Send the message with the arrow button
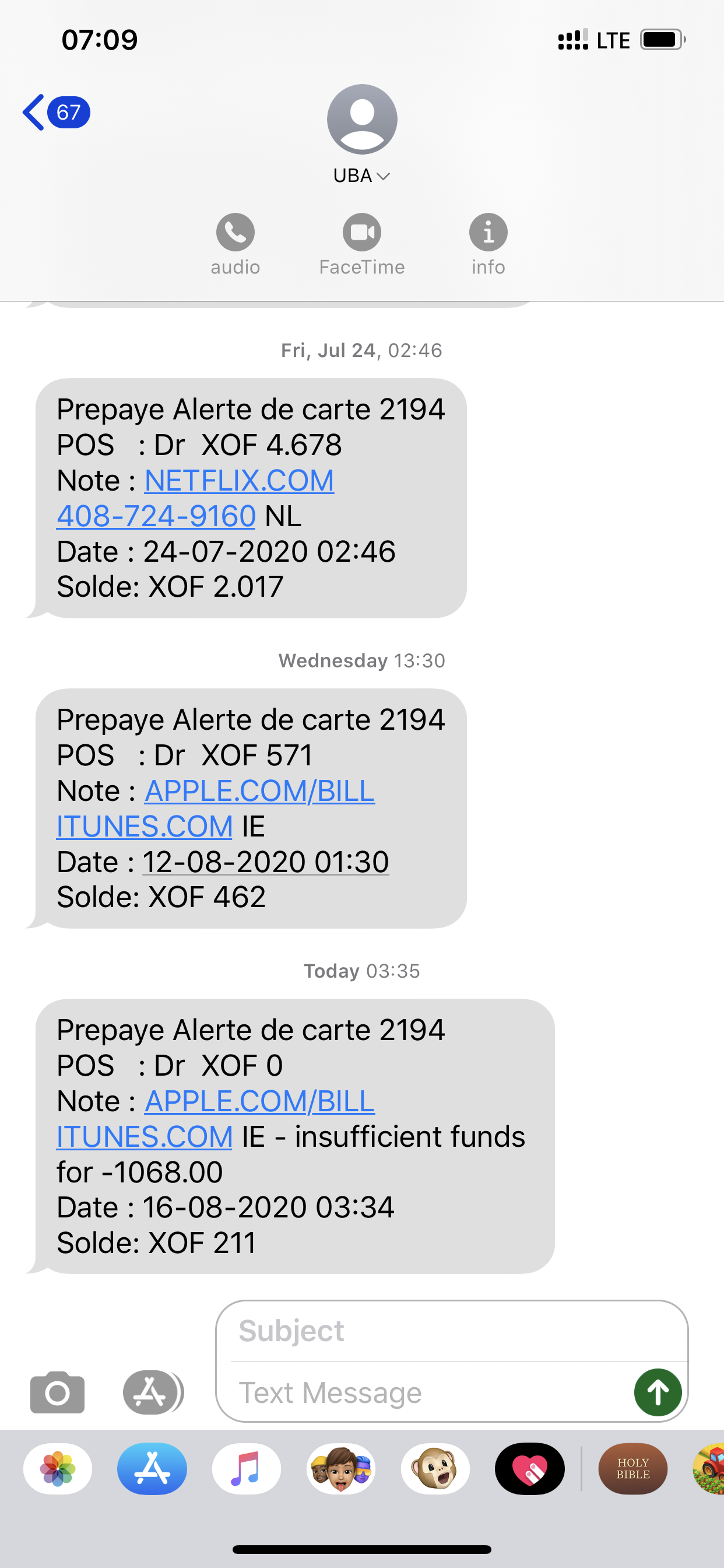Image resolution: width=724 pixels, height=1568 pixels. tap(658, 1392)
